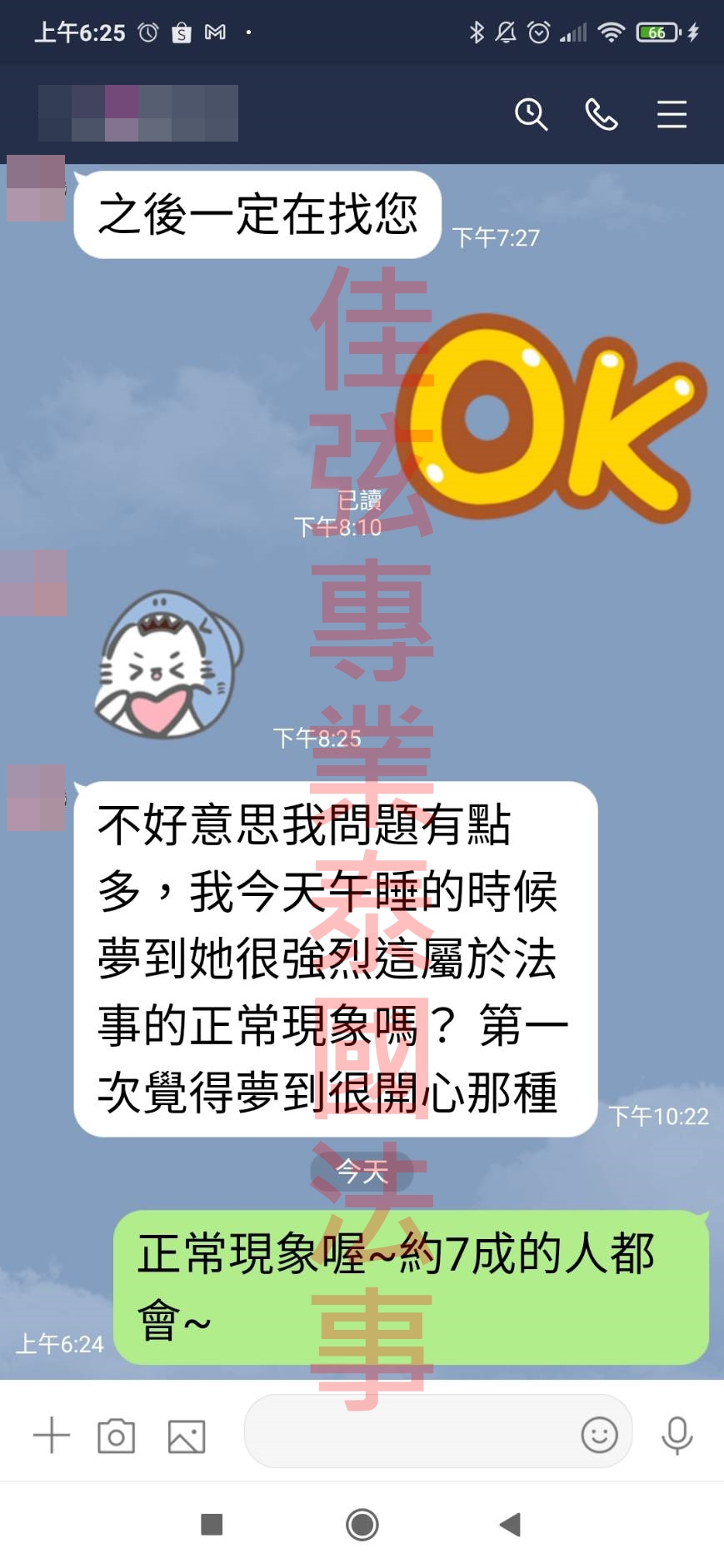Tap the message input field

[x=408, y=1434]
